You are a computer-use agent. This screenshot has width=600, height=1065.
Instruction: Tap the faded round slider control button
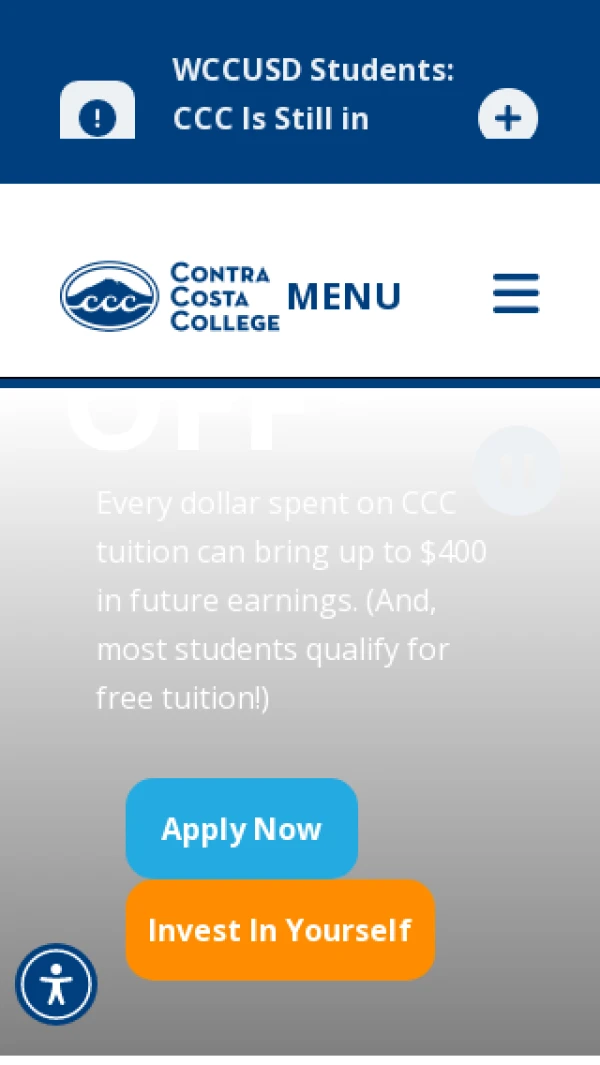517,470
